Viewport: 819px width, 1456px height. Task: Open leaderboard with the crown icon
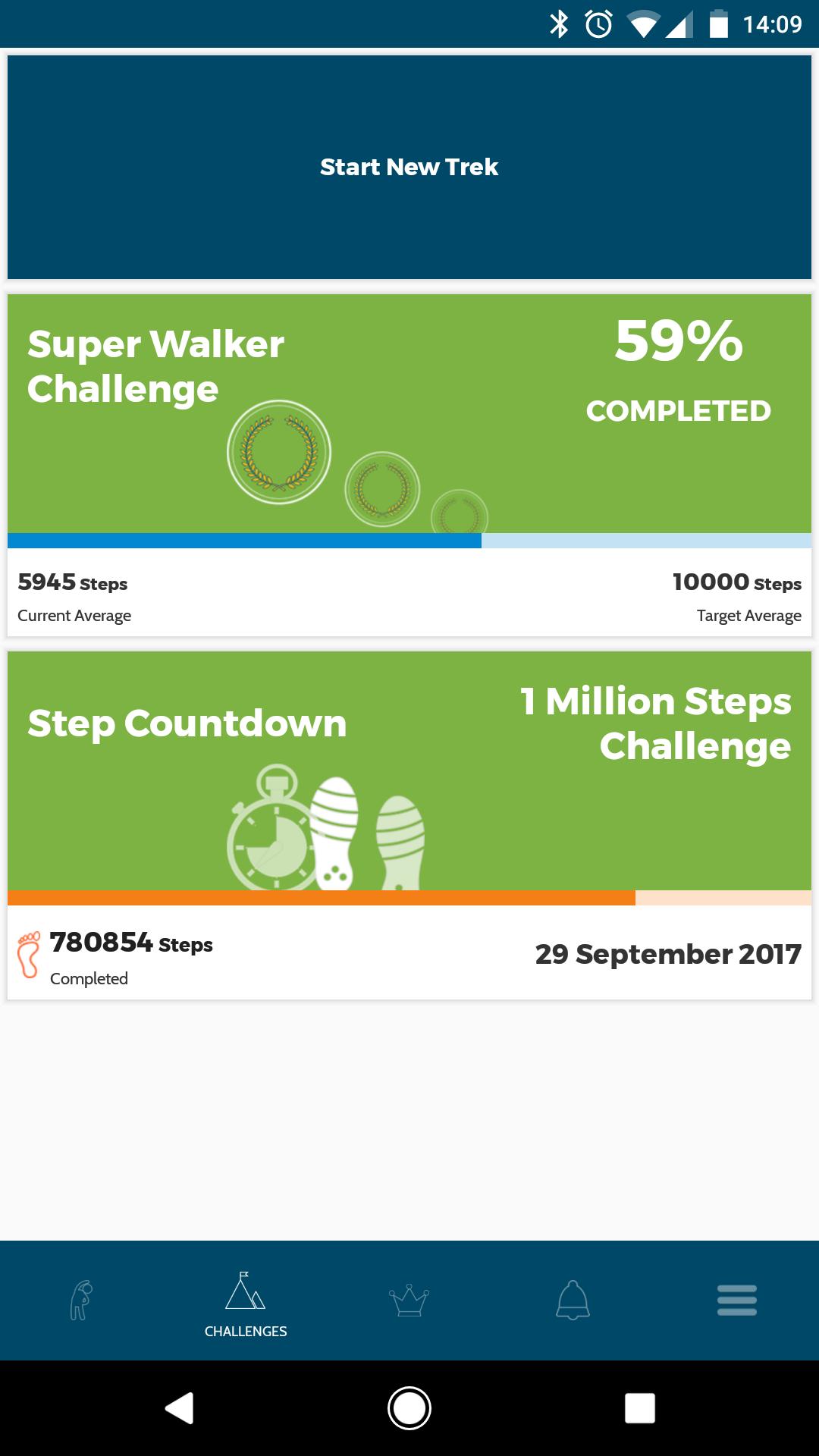click(x=409, y=1300)
